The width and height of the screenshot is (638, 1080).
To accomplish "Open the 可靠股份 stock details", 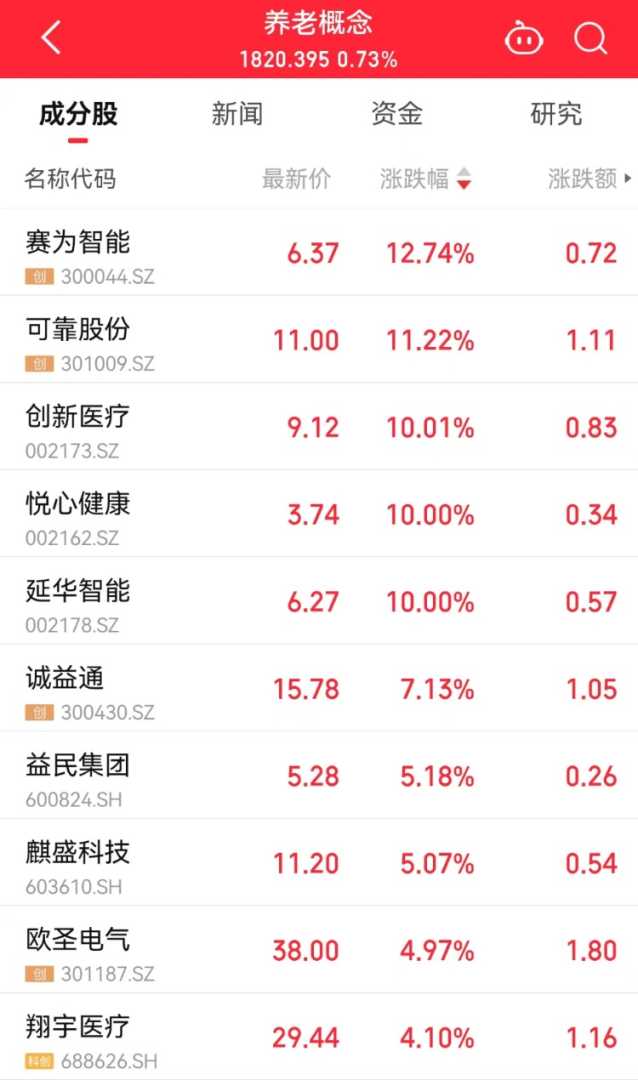I will pyautogui.click(x=78, y=329).
